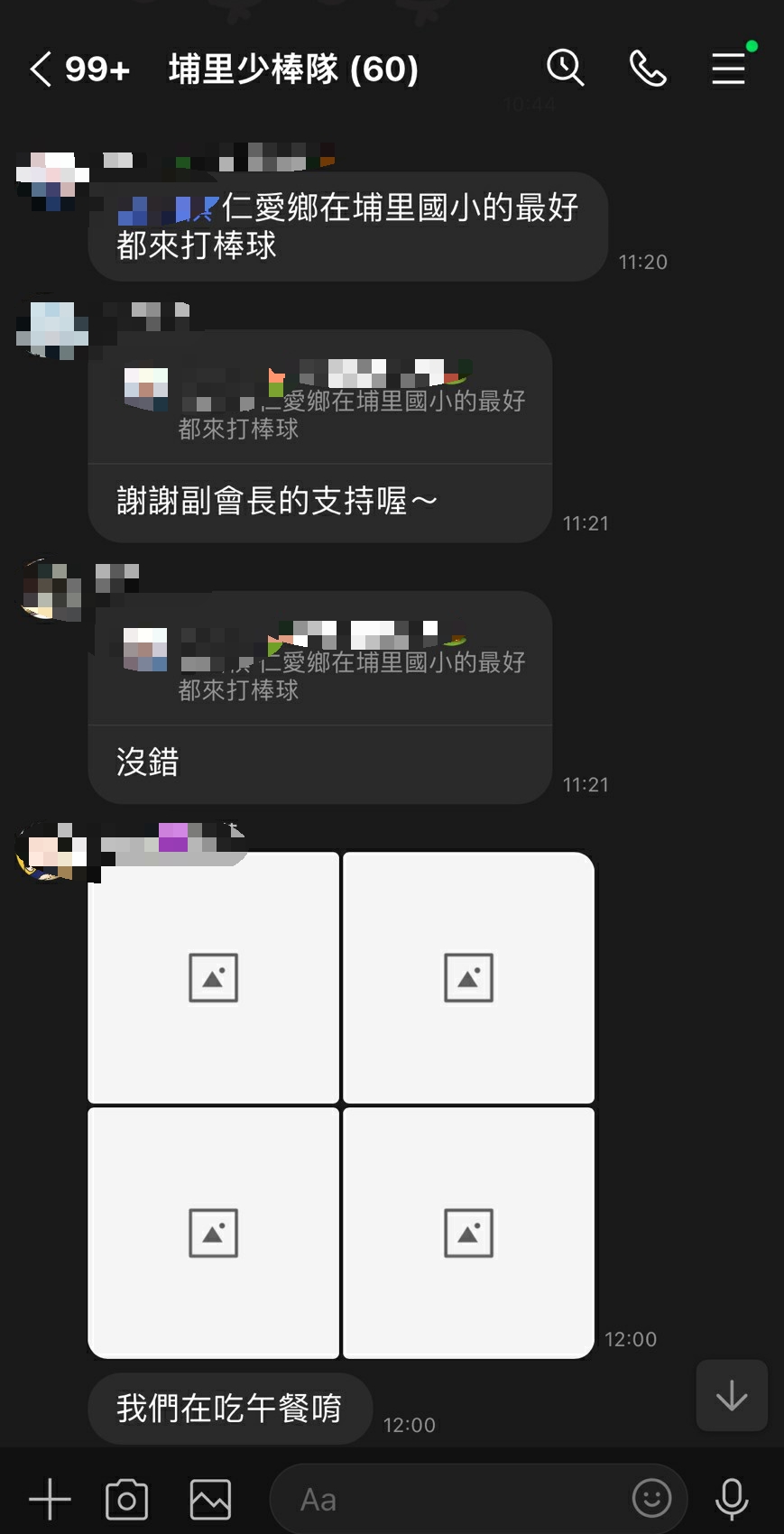The width and height of the screenshot is (784, 1534).
Task: Open the emoji sticker picker
Action: (651, 1499)
